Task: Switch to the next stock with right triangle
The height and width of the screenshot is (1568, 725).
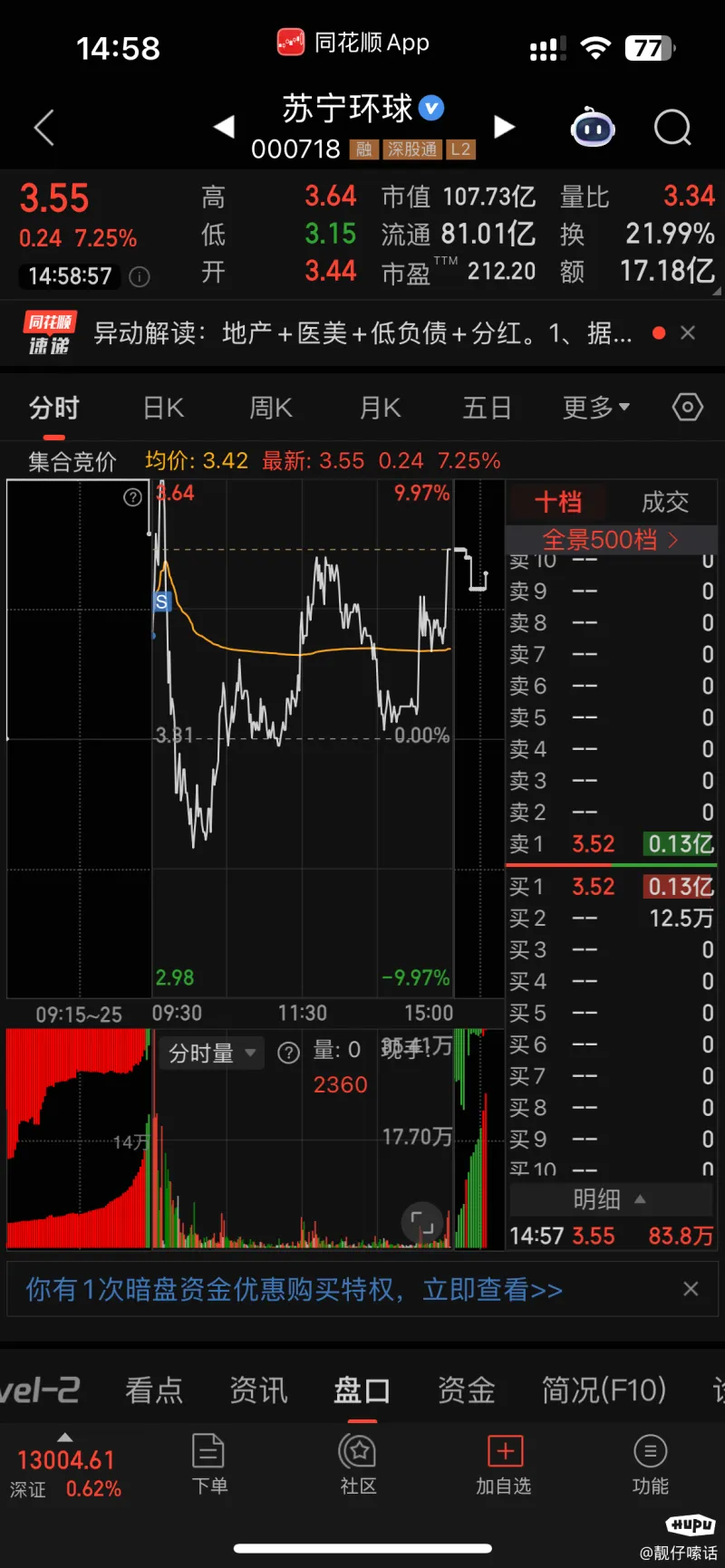Action: [505, 127]
